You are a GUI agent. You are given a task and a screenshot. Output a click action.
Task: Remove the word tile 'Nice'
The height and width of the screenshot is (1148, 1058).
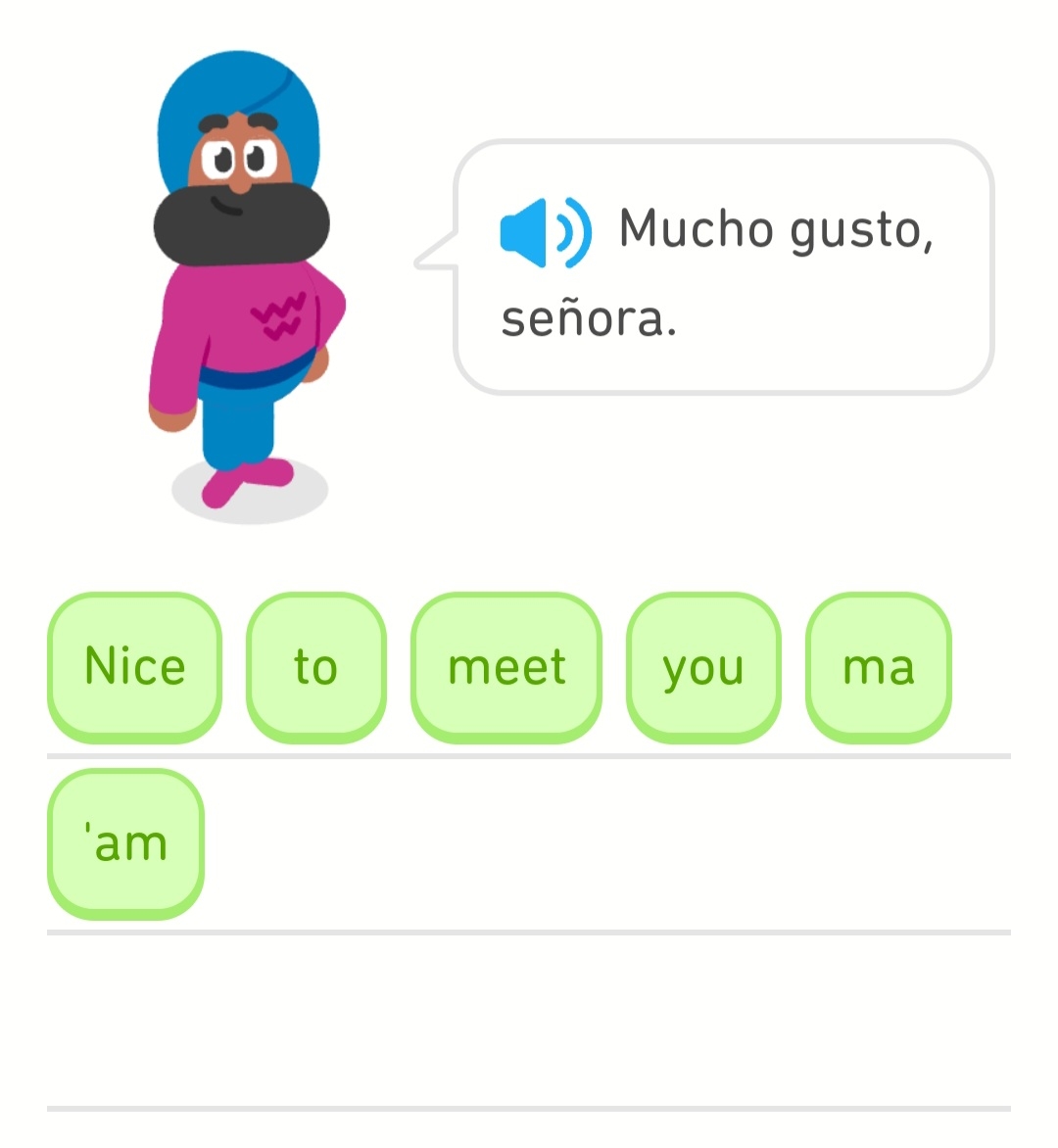pyautogui.click(x=134, y=667)
